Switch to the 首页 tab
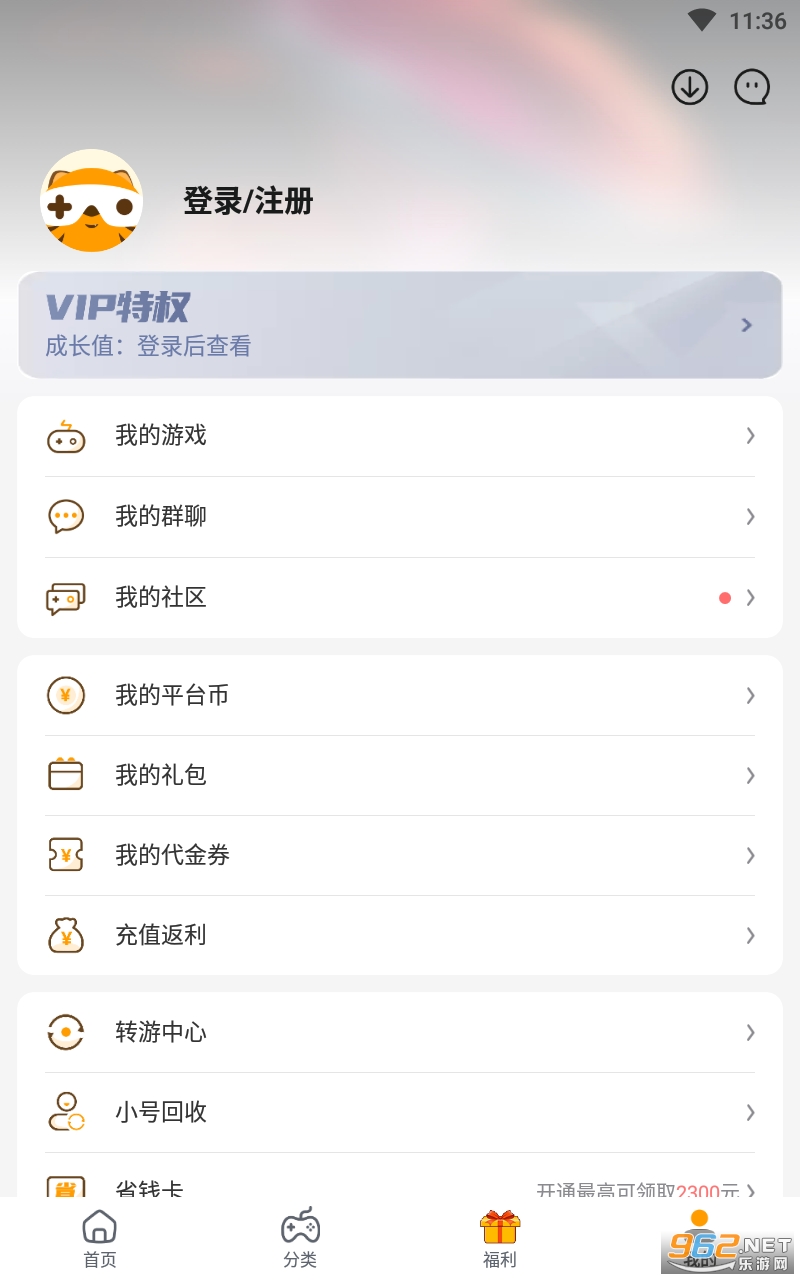This screenshot has height=1280, width=800. 100,1238
